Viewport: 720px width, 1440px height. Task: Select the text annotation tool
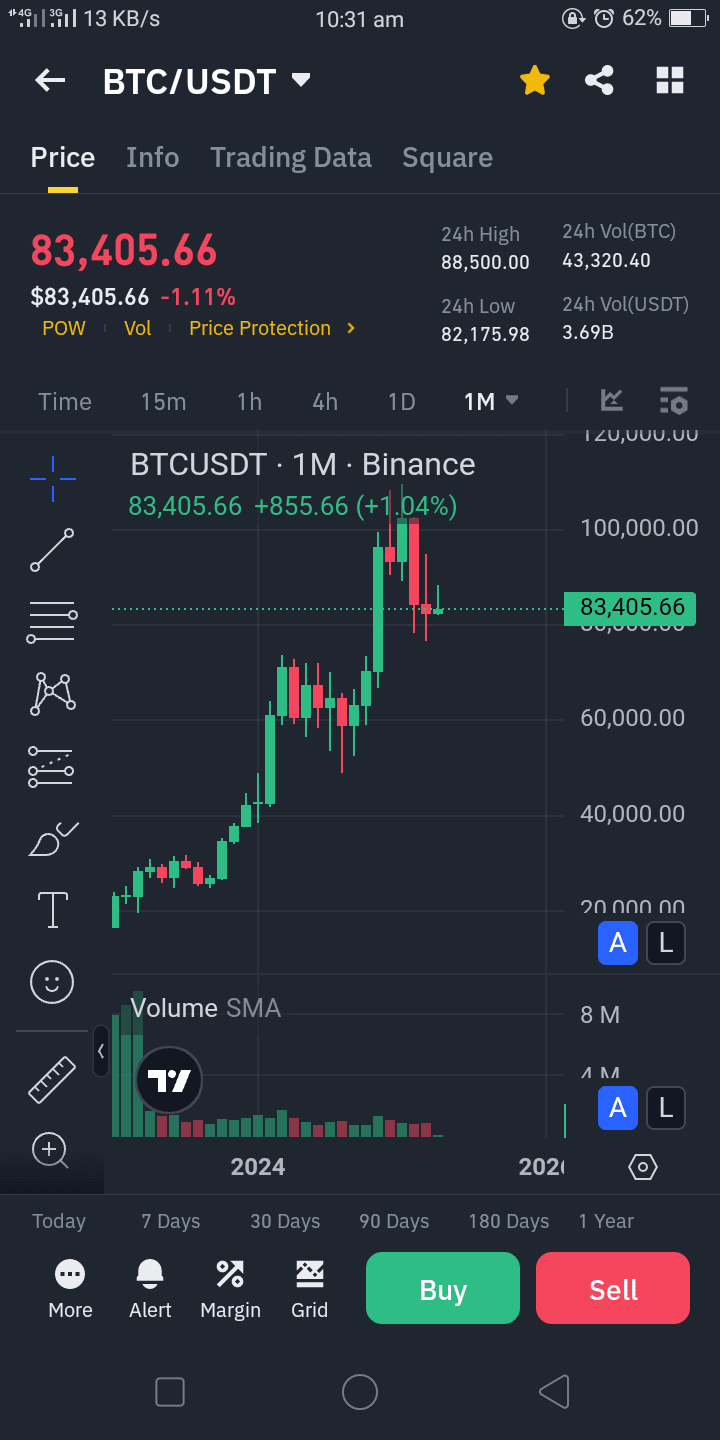pyautogui.click(x=51, y=910)
